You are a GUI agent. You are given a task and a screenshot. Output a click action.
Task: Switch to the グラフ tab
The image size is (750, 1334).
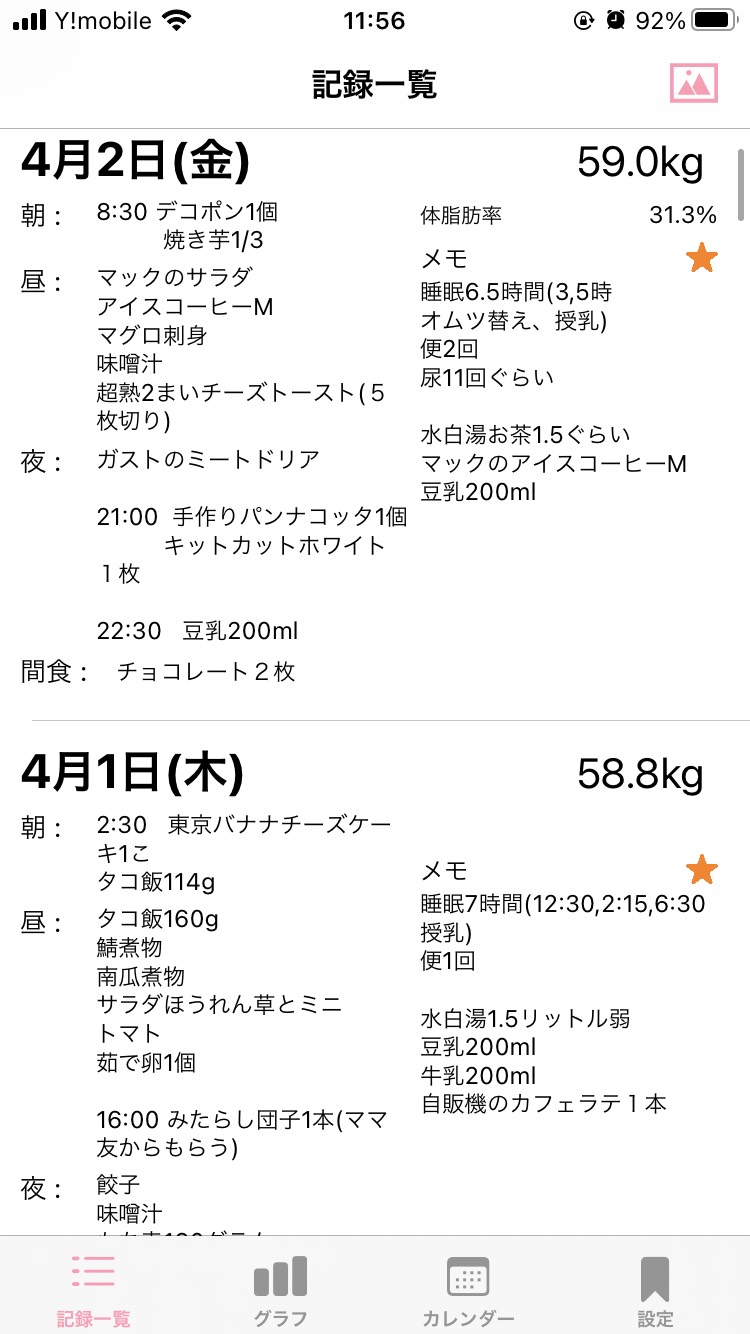(x=280, y=1290)
